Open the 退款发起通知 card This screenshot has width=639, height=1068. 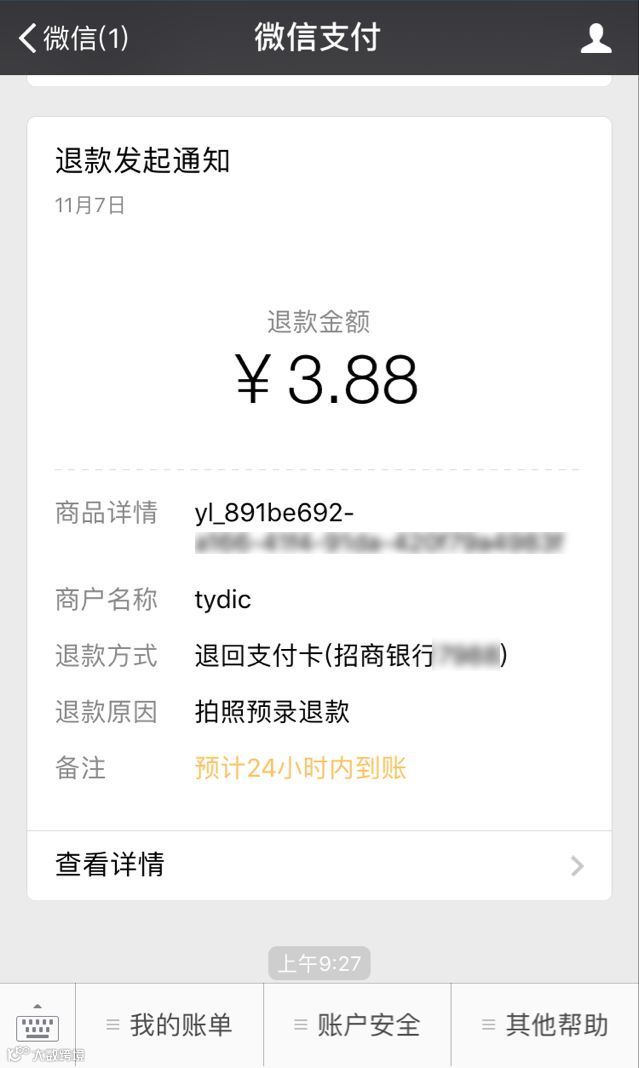click(320, 473)
